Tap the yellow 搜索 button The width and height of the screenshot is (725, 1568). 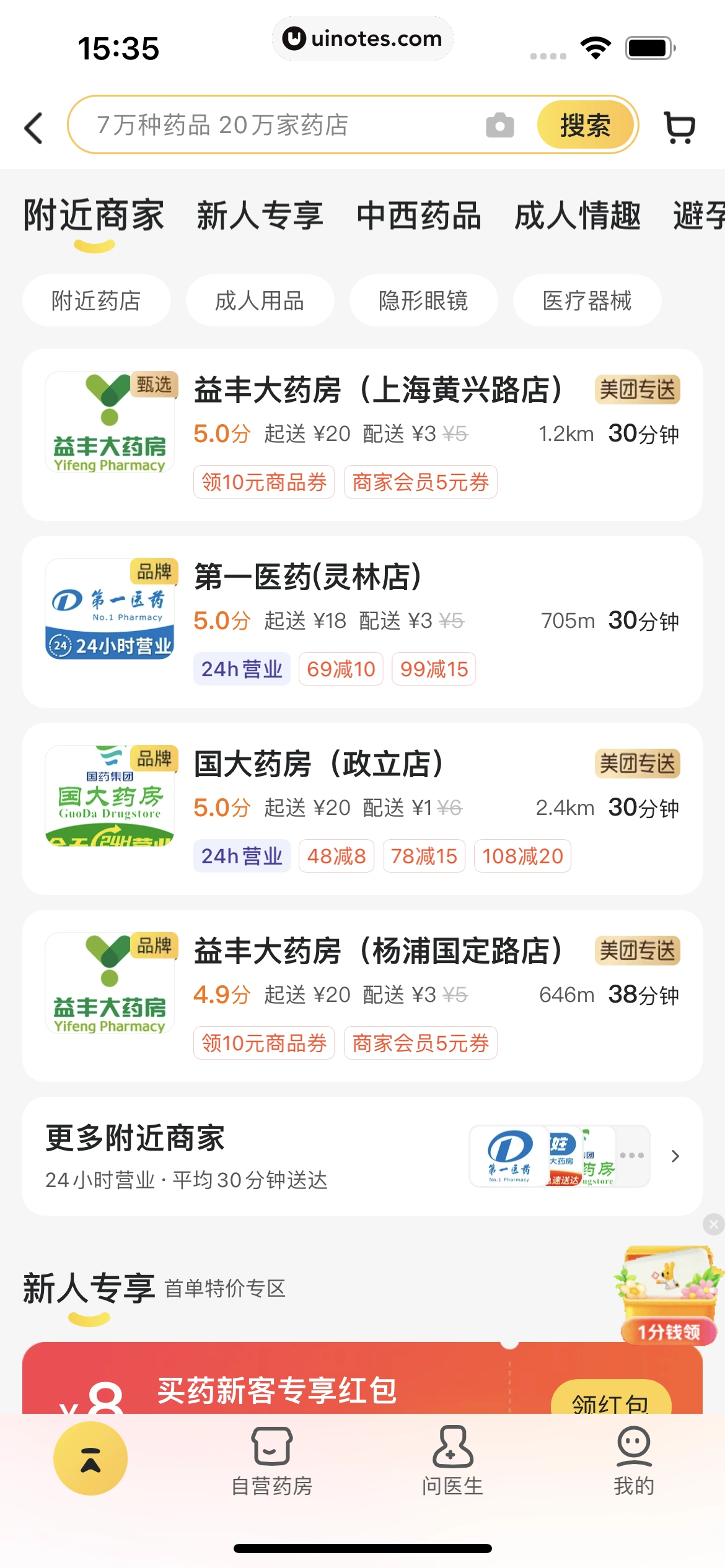click(585, 125)
